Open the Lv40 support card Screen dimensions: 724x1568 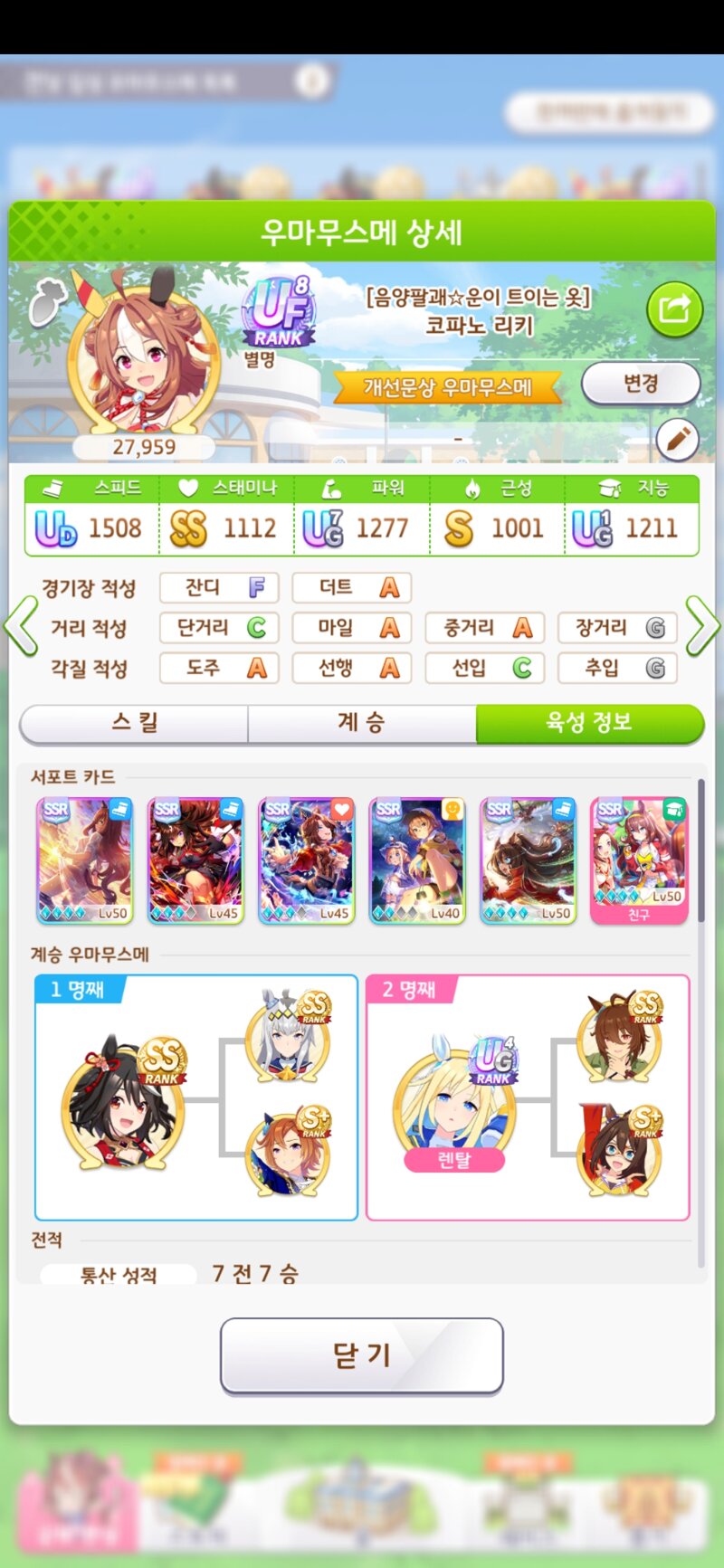tap(416, 860)
